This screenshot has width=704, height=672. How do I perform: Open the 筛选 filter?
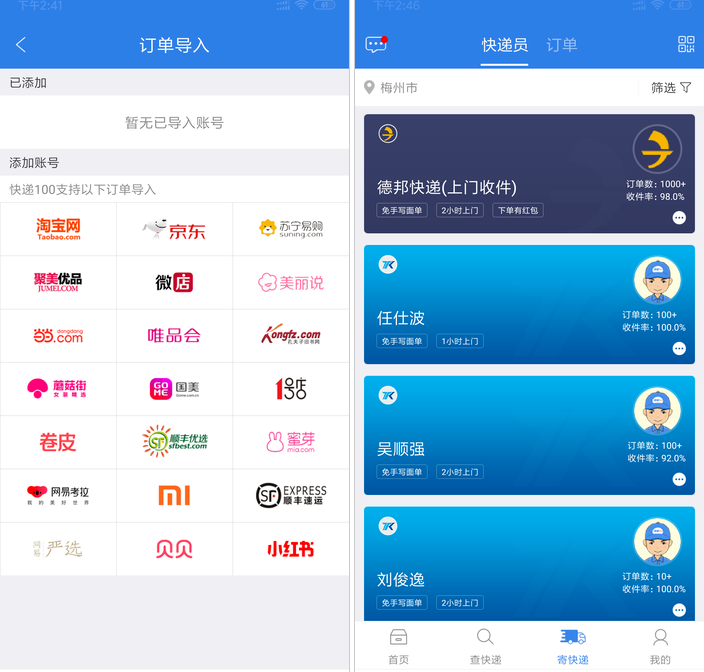coord(671,88)
